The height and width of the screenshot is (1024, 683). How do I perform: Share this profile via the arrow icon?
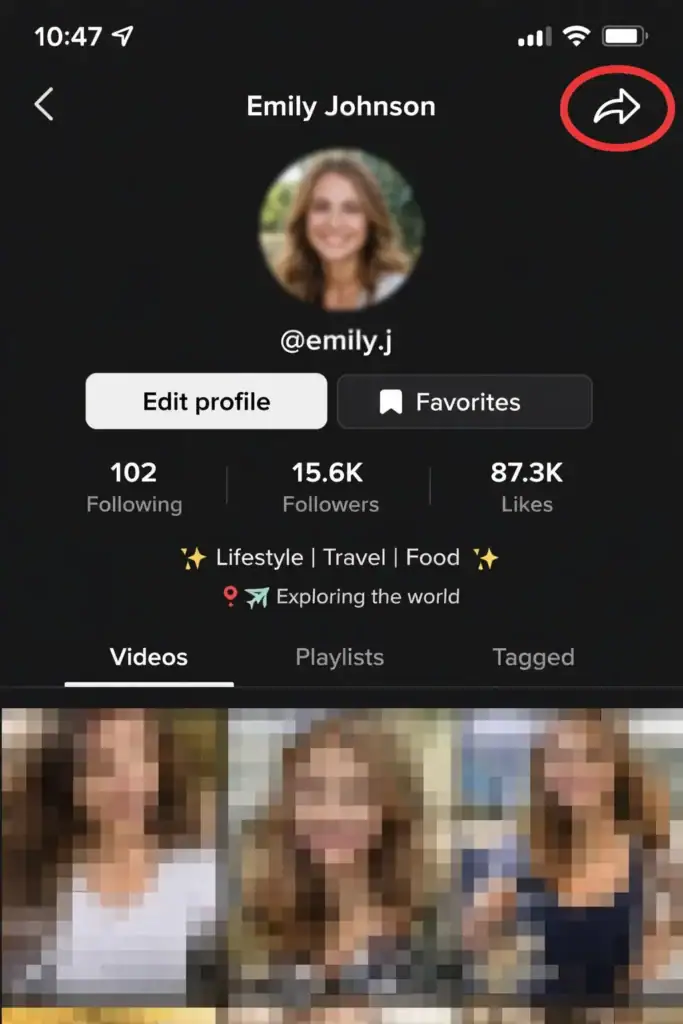pos(616,107)
